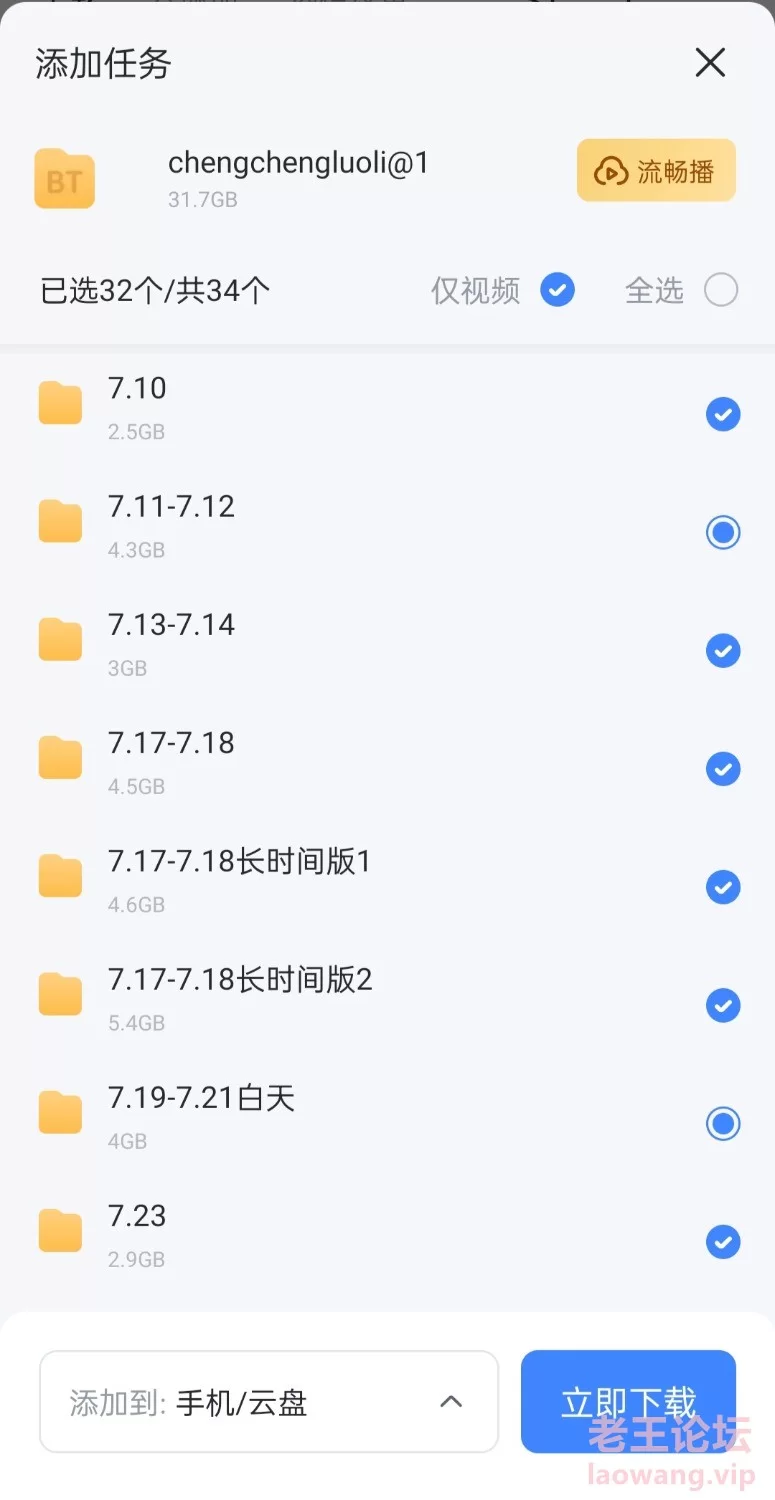775x1500 pixels.
Task: Uncheck folder 7.17-7.18 (4.5GB)
Action: tap(723, 769)
